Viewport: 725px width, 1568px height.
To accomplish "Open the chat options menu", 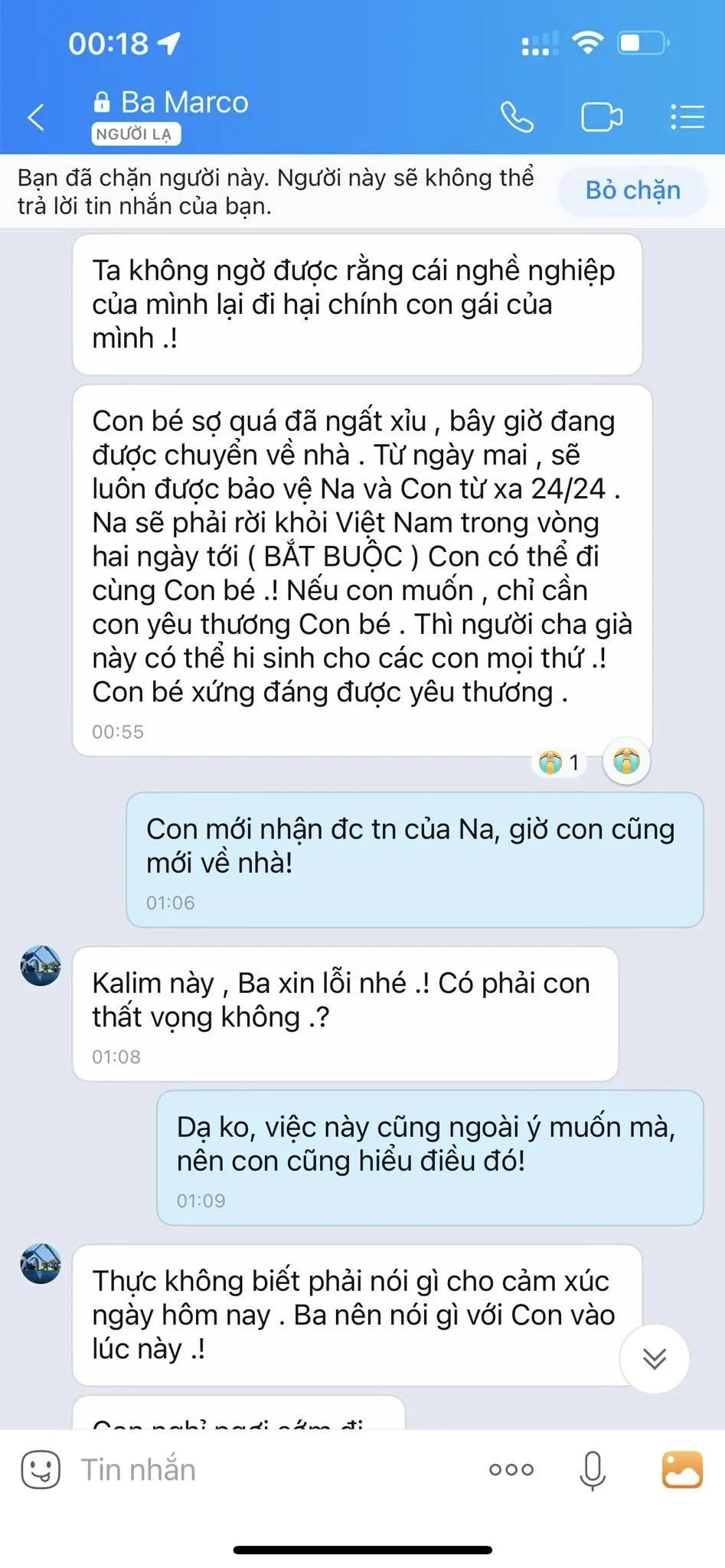I will (x=687, y=117).
